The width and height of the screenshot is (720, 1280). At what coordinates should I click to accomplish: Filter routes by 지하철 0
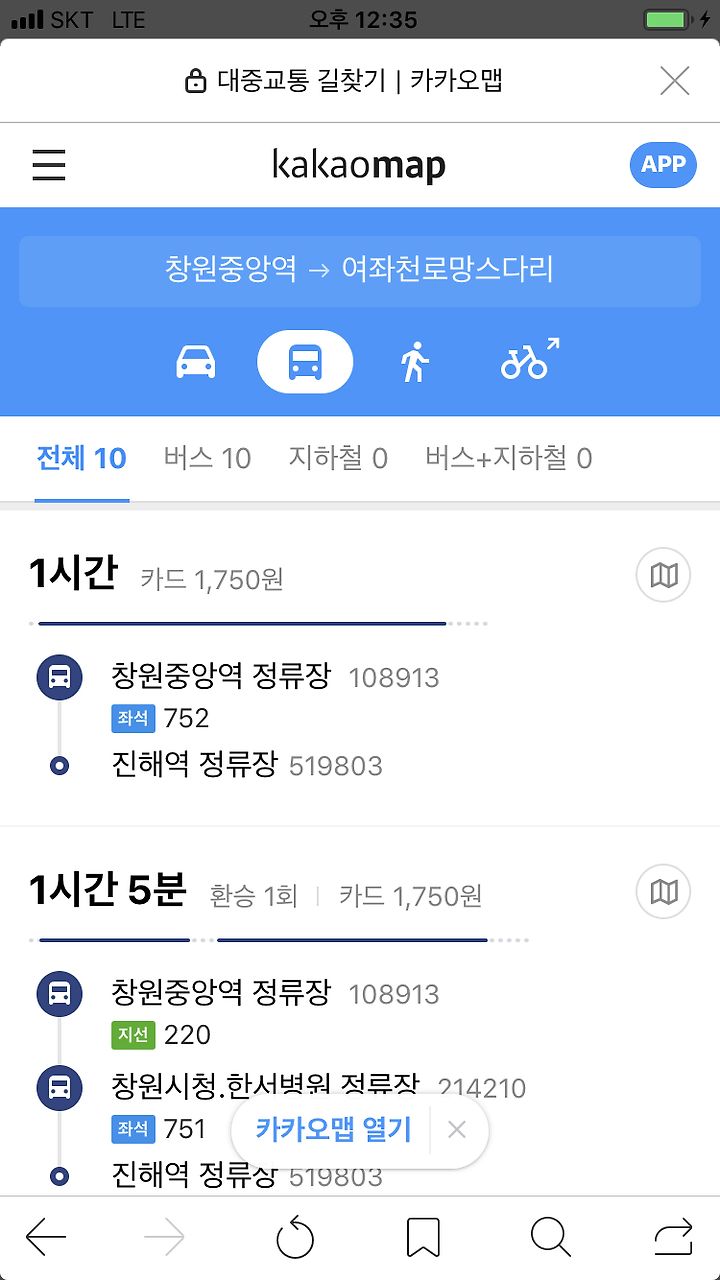pos(338,459)
